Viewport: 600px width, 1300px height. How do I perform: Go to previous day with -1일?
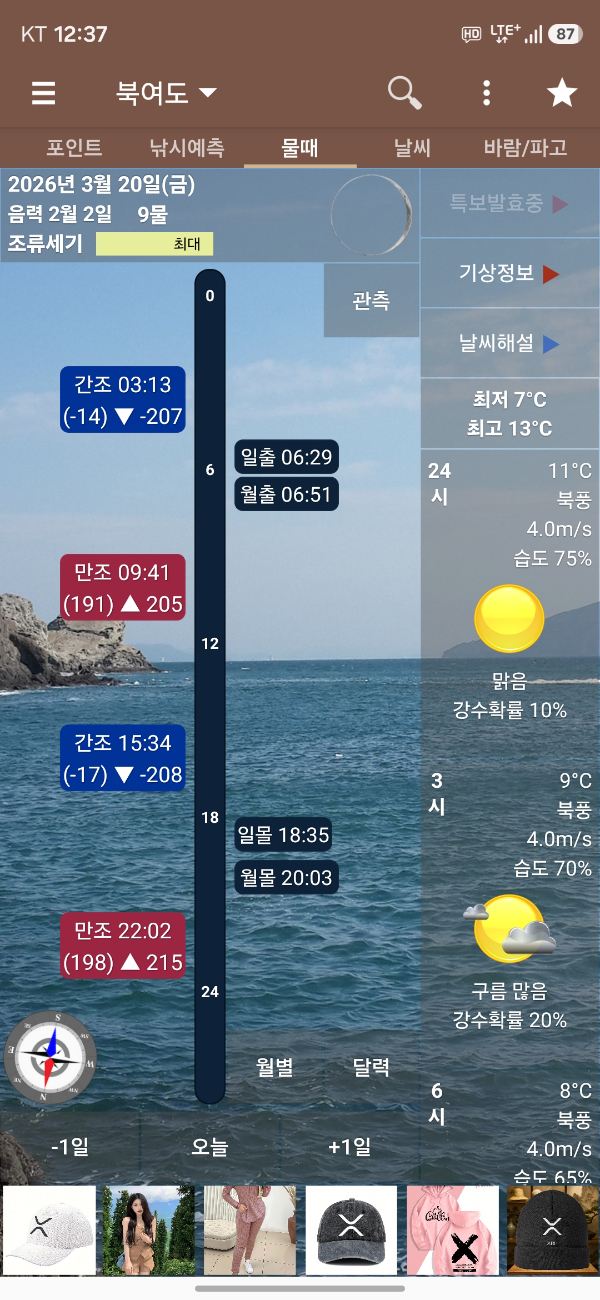[x=71, y=1147]
